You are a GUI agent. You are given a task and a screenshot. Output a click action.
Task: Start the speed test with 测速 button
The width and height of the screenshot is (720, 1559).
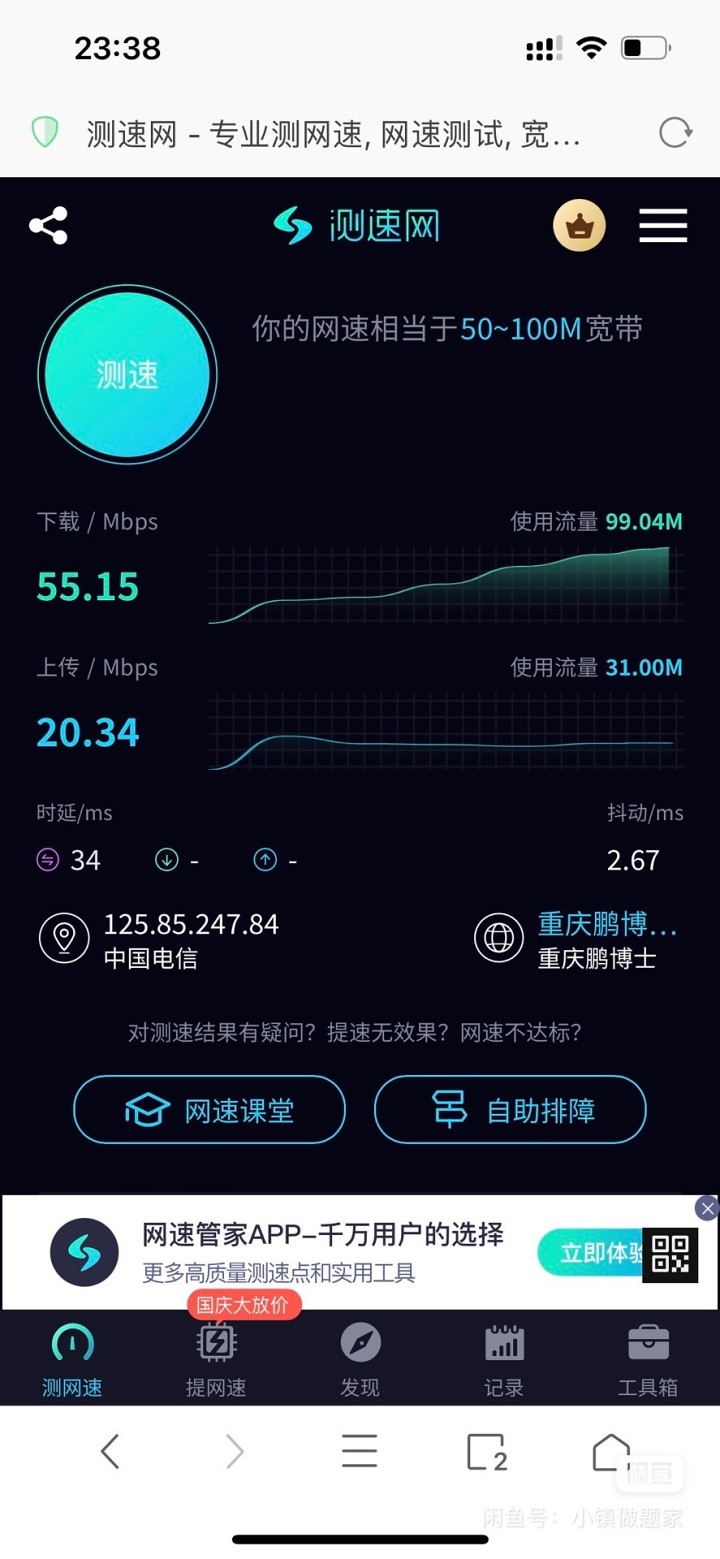127,375
